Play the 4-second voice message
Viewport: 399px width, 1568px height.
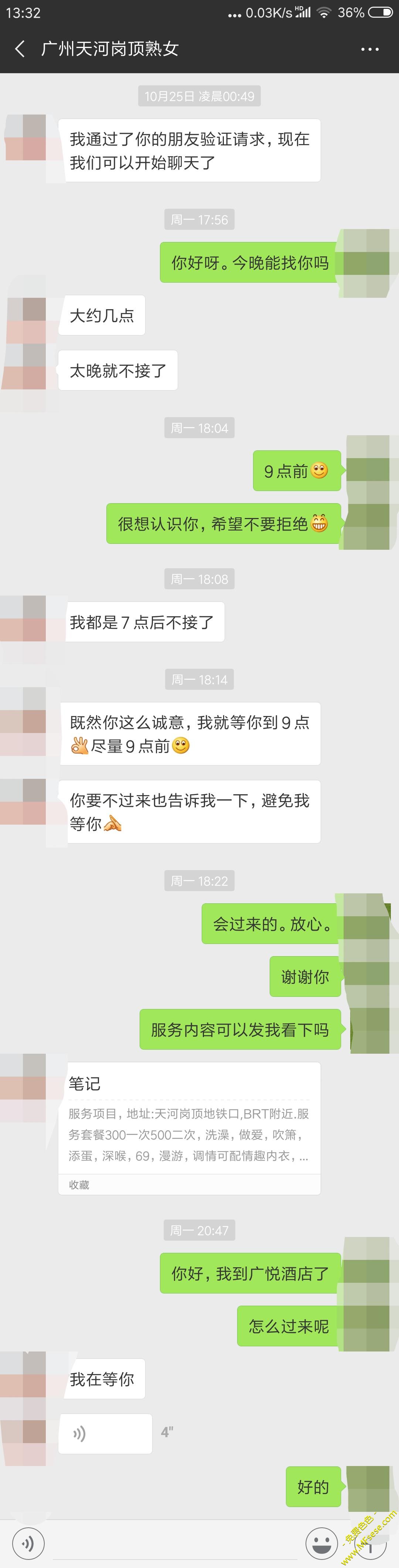pos(105,1434)
